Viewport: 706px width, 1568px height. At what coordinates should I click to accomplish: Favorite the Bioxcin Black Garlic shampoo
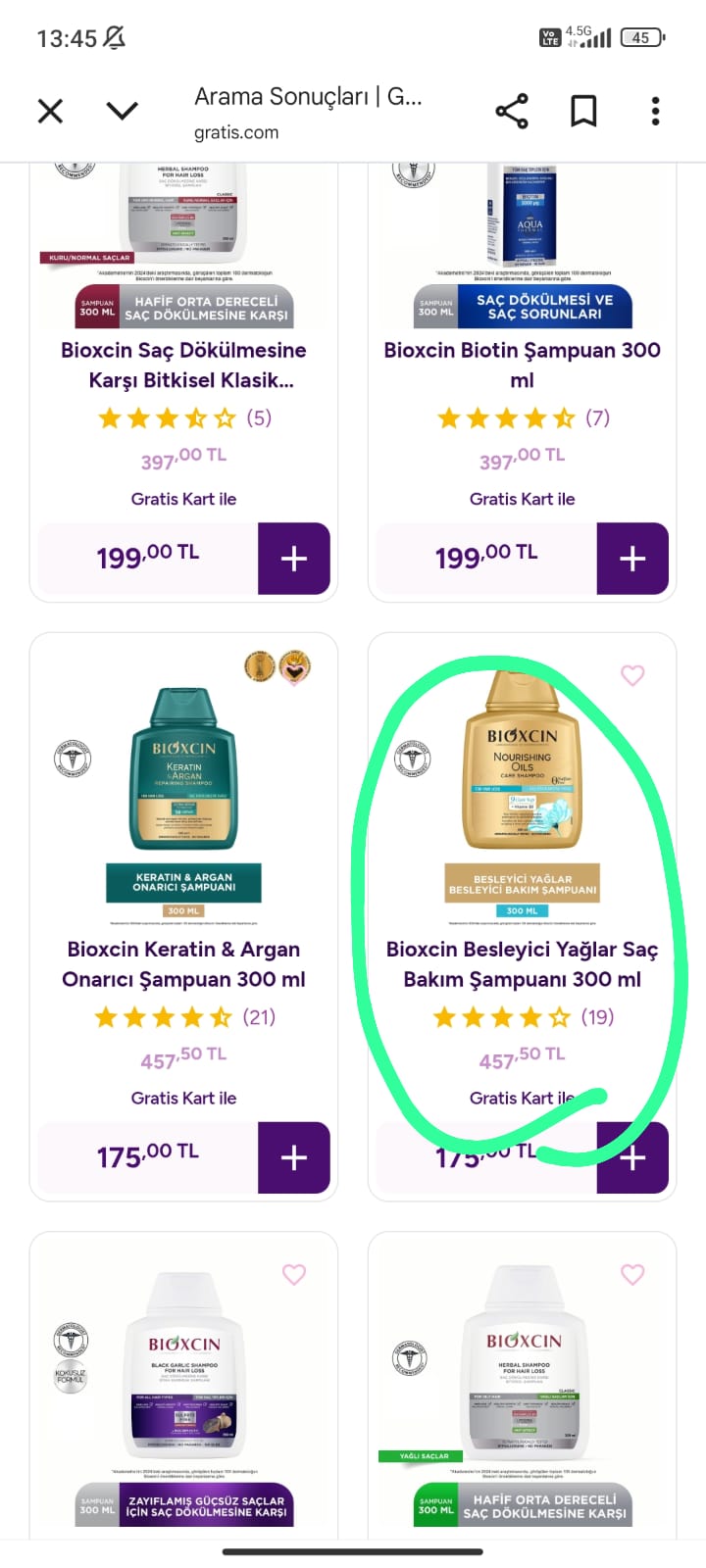tap(294, 1274)
